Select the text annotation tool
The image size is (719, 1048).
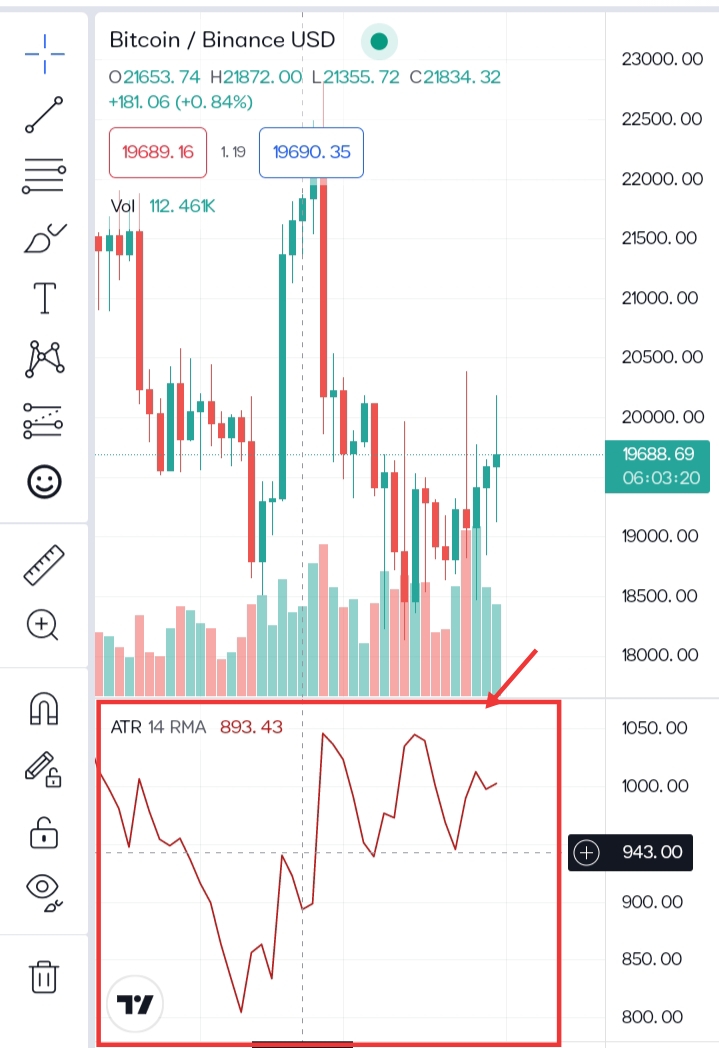(x=45, y=298)
